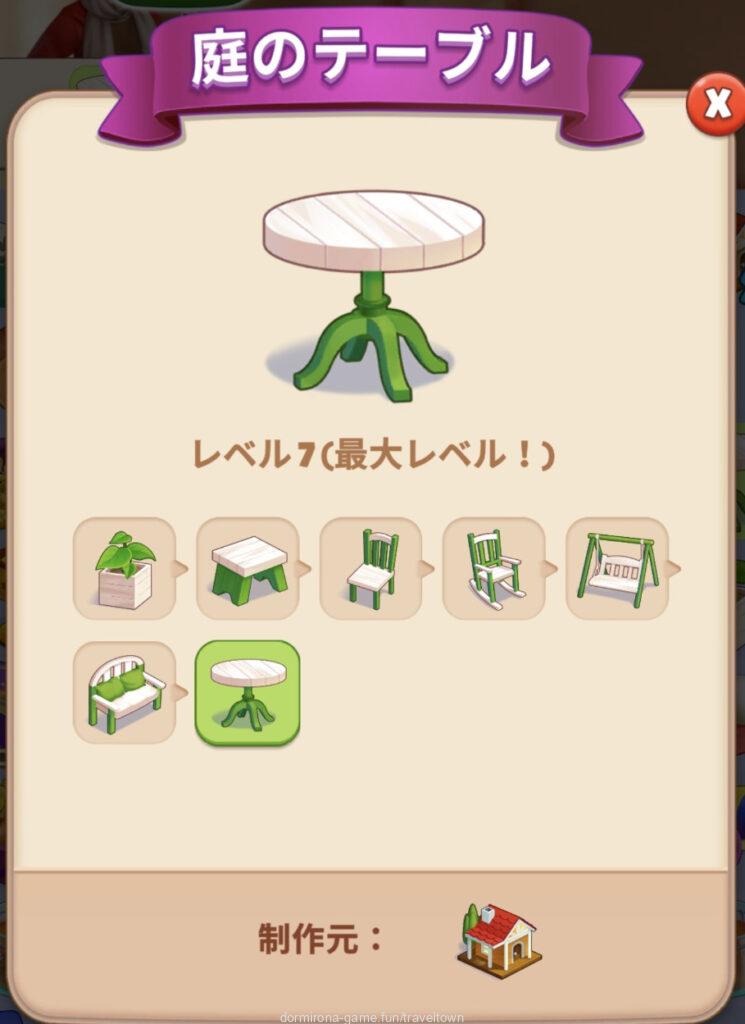This screenshot has width=745, height=1024.
Task: Select the rocking chair level tile
Action: pos(494,569)
